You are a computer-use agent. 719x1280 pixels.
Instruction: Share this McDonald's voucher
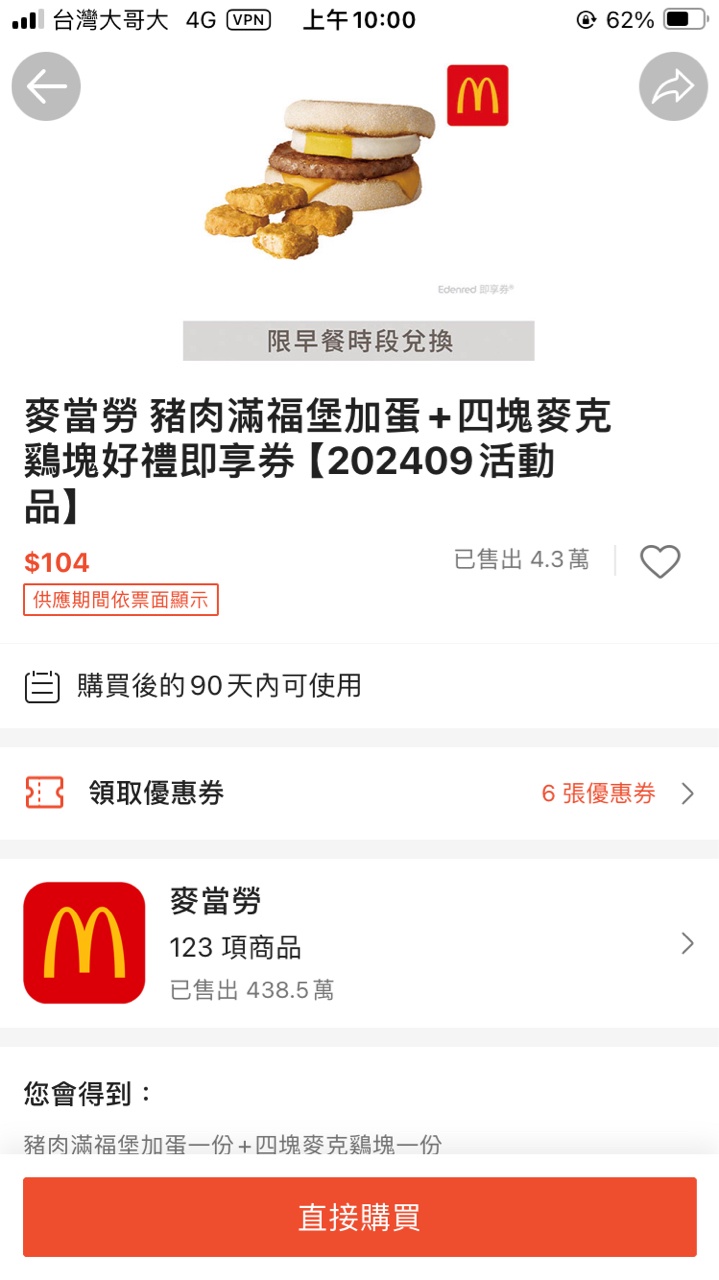click(x=673, y=87)
